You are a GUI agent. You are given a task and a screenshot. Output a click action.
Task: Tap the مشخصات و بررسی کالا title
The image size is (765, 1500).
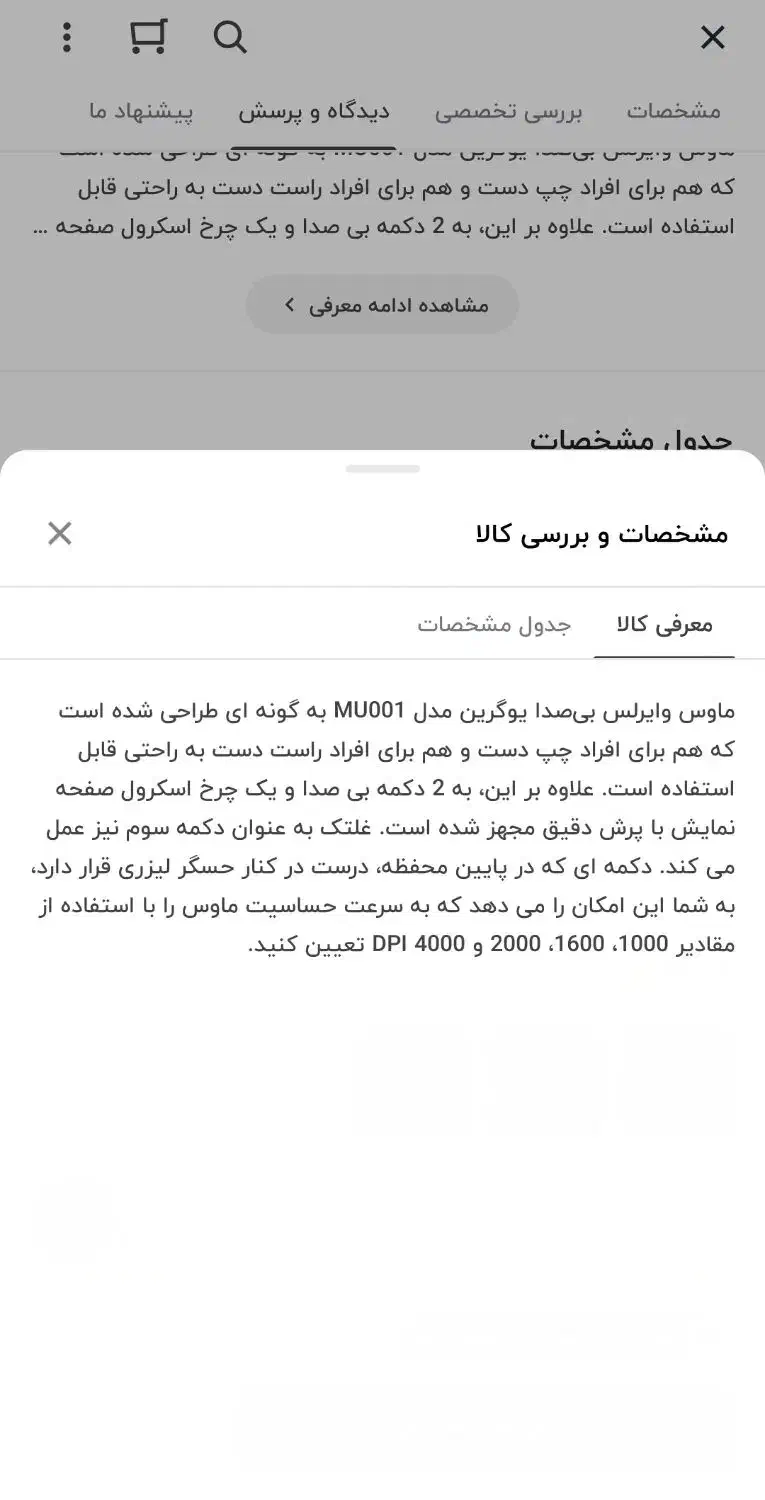click(600, 533)
